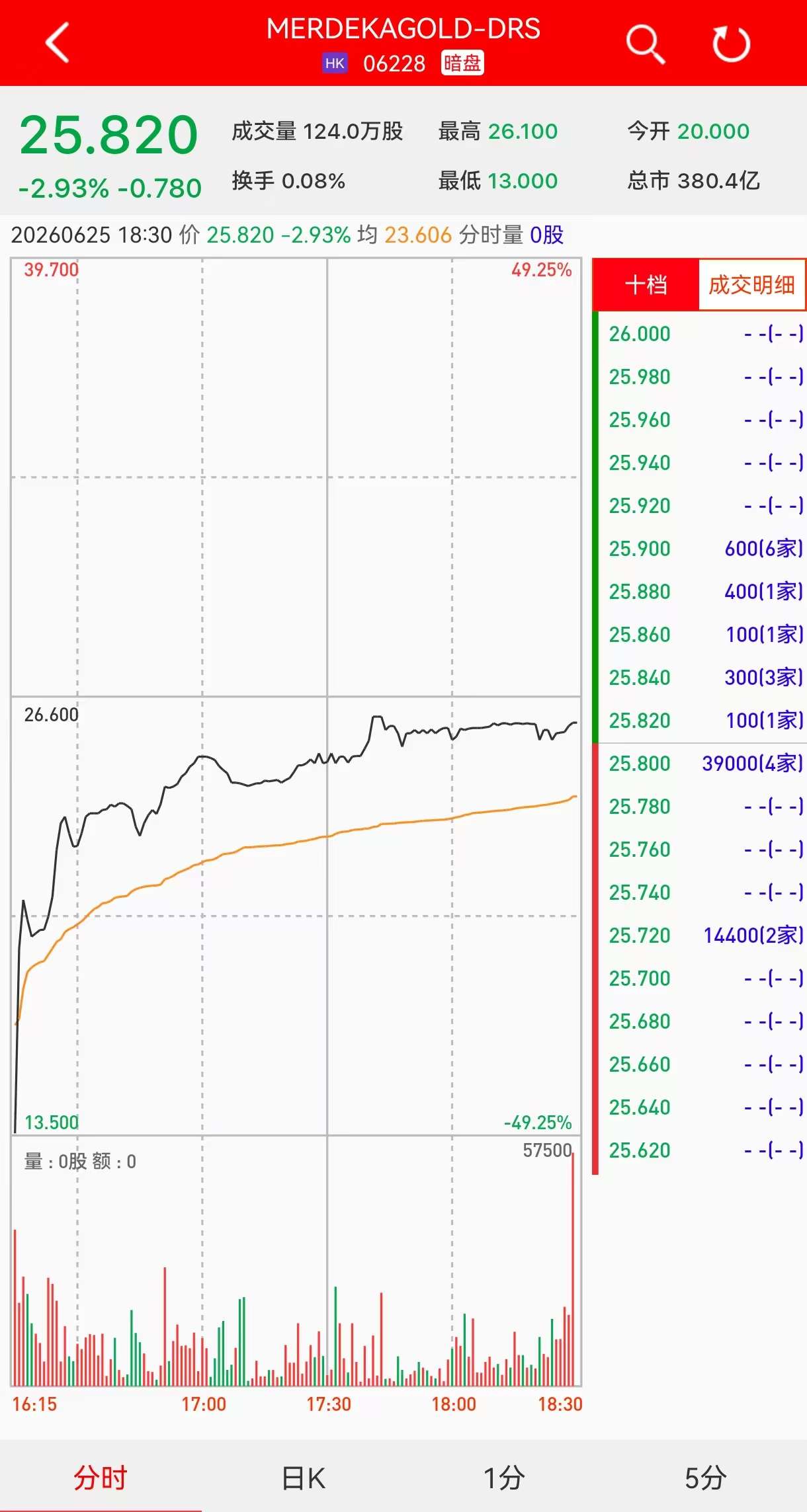This screenshot has height=1512, width=807.
Task: Switch to the 十档 order book tab
Action: [x=646, y=285]
